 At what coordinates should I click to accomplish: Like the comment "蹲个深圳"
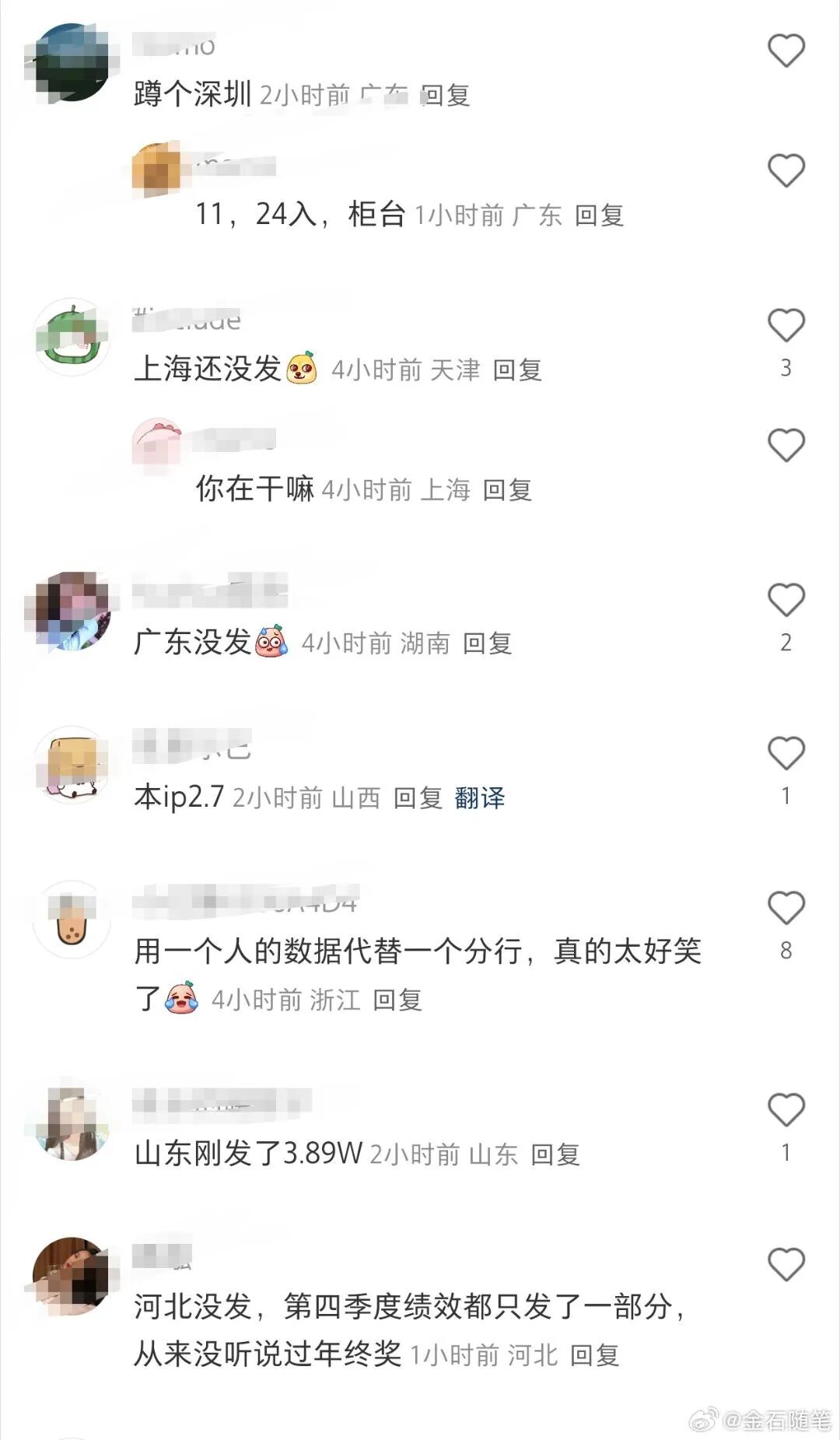click(786, 51)
